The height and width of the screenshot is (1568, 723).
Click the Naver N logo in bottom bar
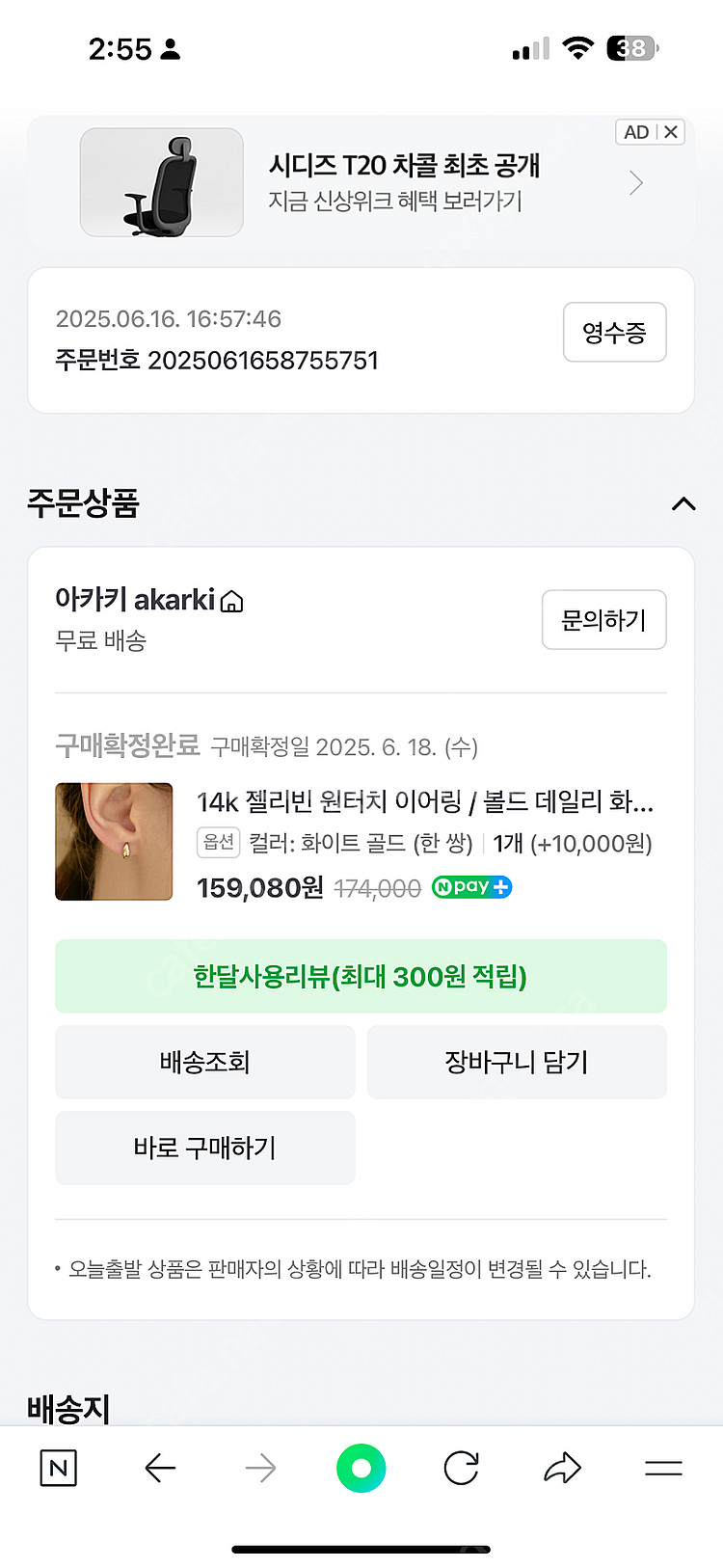click(x=58, y=1468)
